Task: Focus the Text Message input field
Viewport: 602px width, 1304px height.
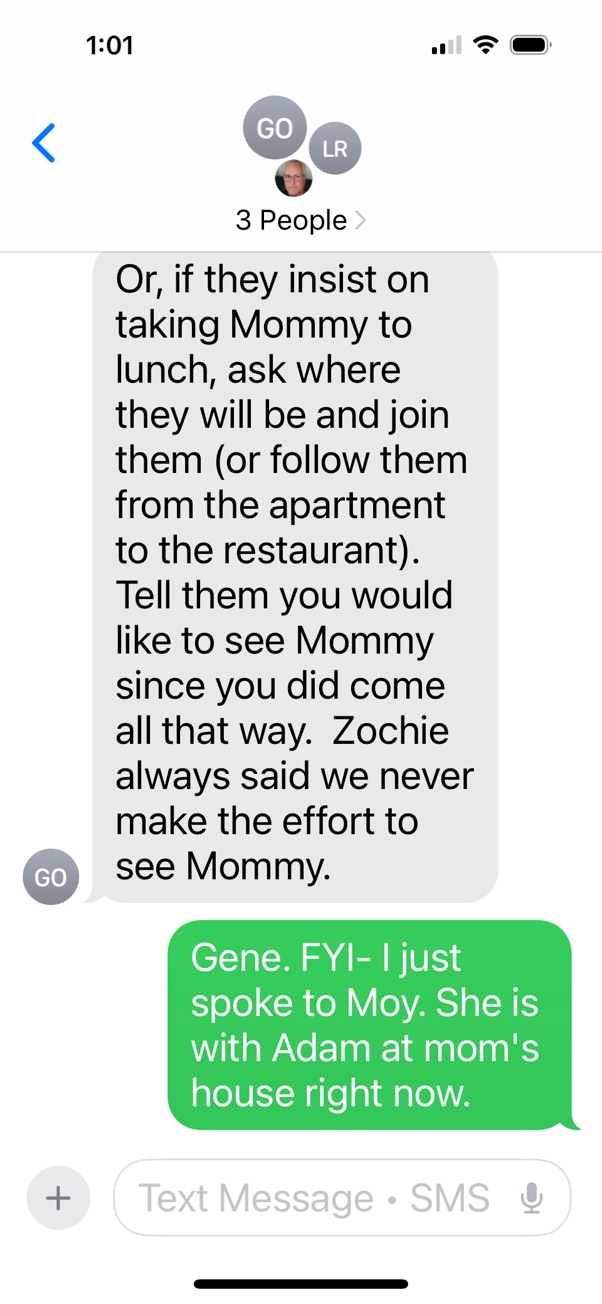Action: pyautogui.click(x=342, y=1197)
